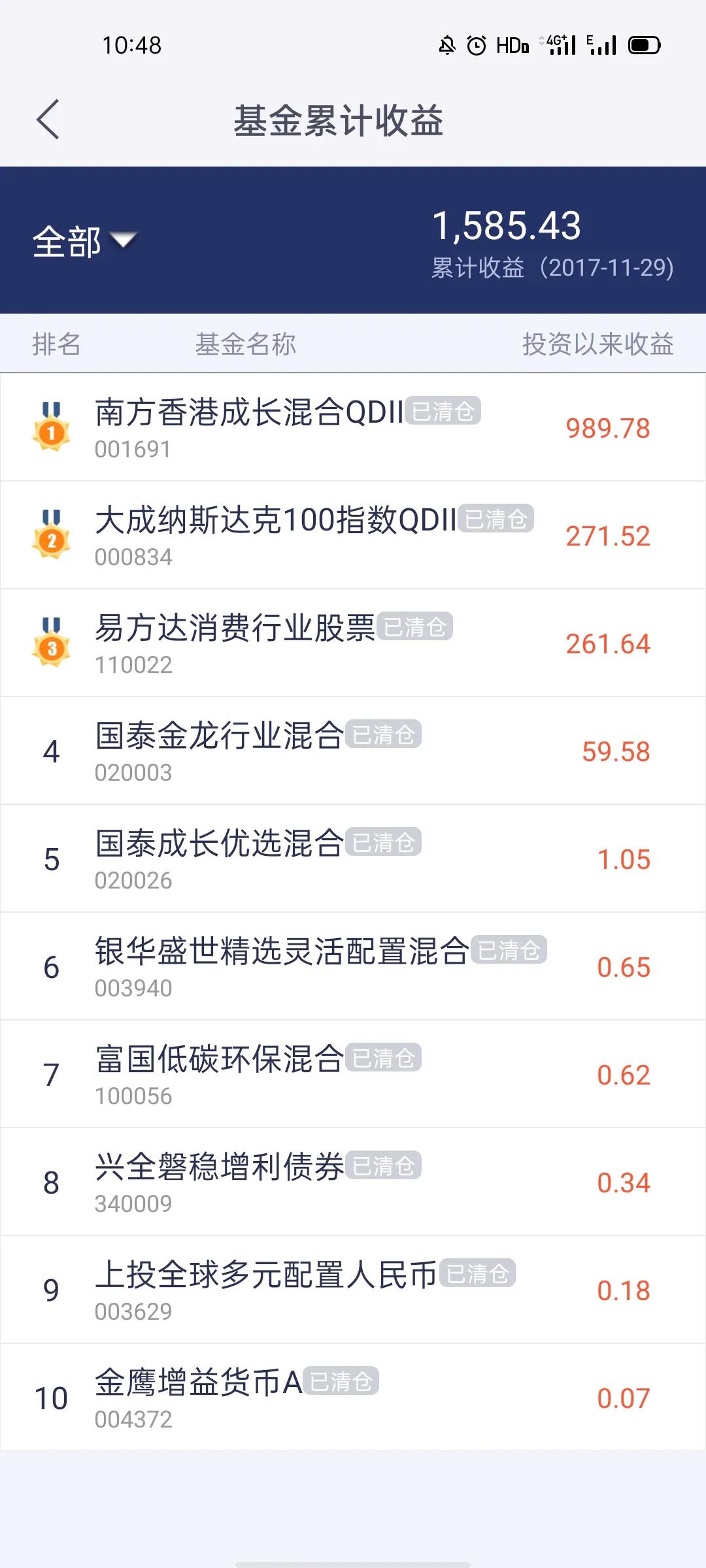Tap the profit value 989.78 in red
Screen dimensions: 706x1568
pyautogui.click(x=607, y=429)
